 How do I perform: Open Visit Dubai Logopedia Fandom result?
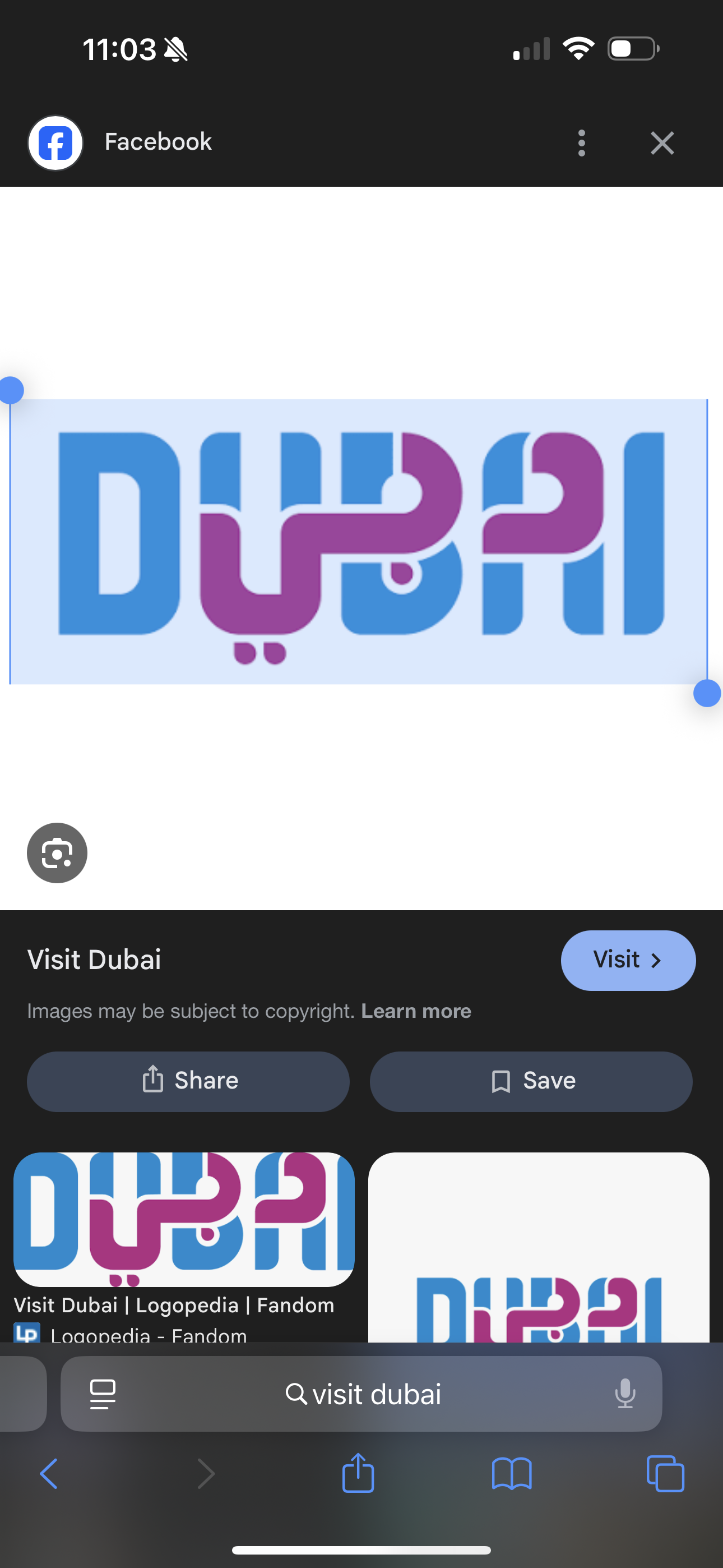point(174,1305)
